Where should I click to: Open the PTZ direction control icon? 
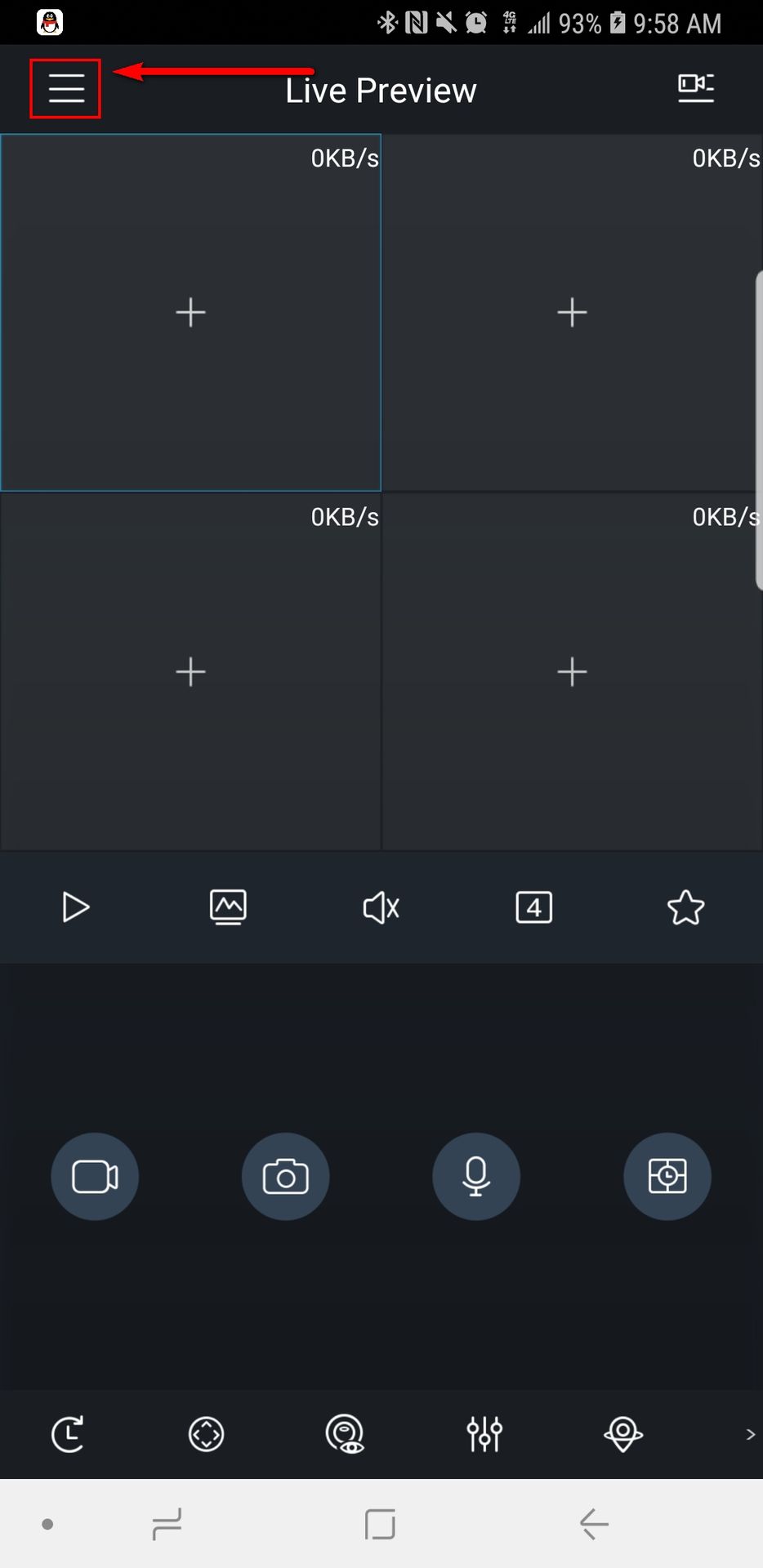[206, 1434]
